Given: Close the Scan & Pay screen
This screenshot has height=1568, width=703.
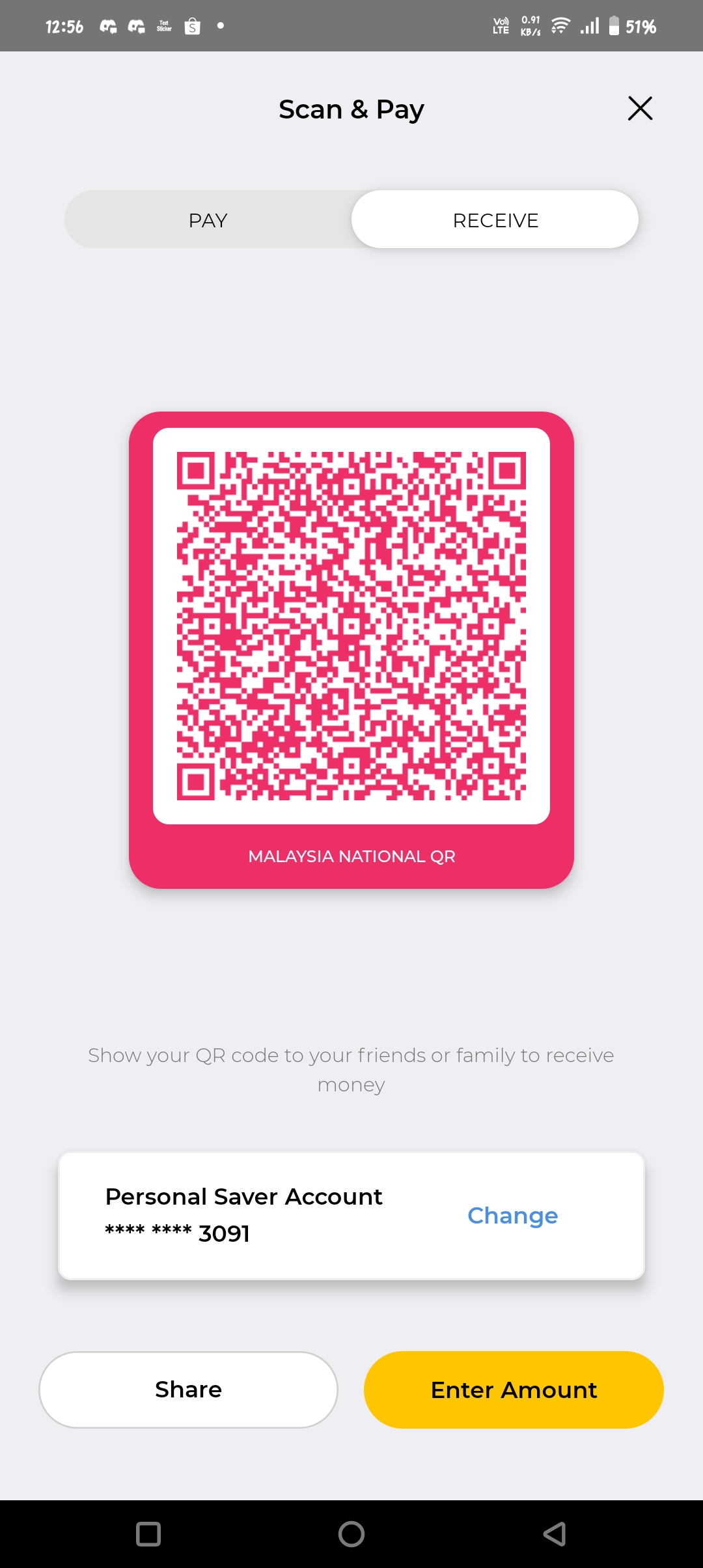Looking at the screenshot, I should tap(640, 108).
